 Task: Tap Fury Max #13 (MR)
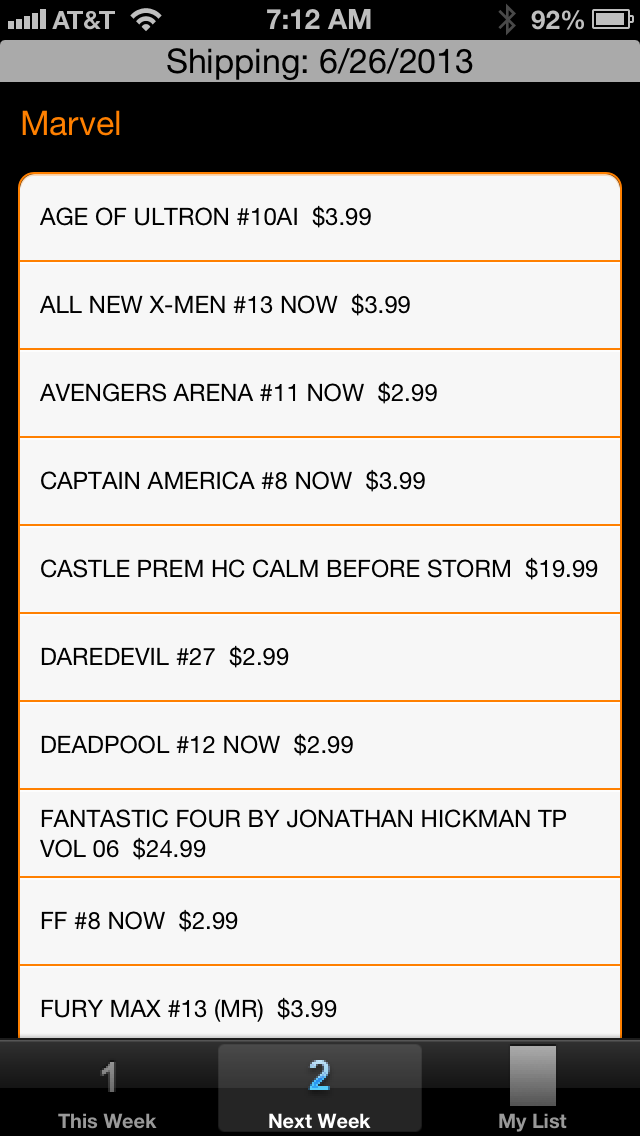pyautogui.click(x=320, y=1003)
